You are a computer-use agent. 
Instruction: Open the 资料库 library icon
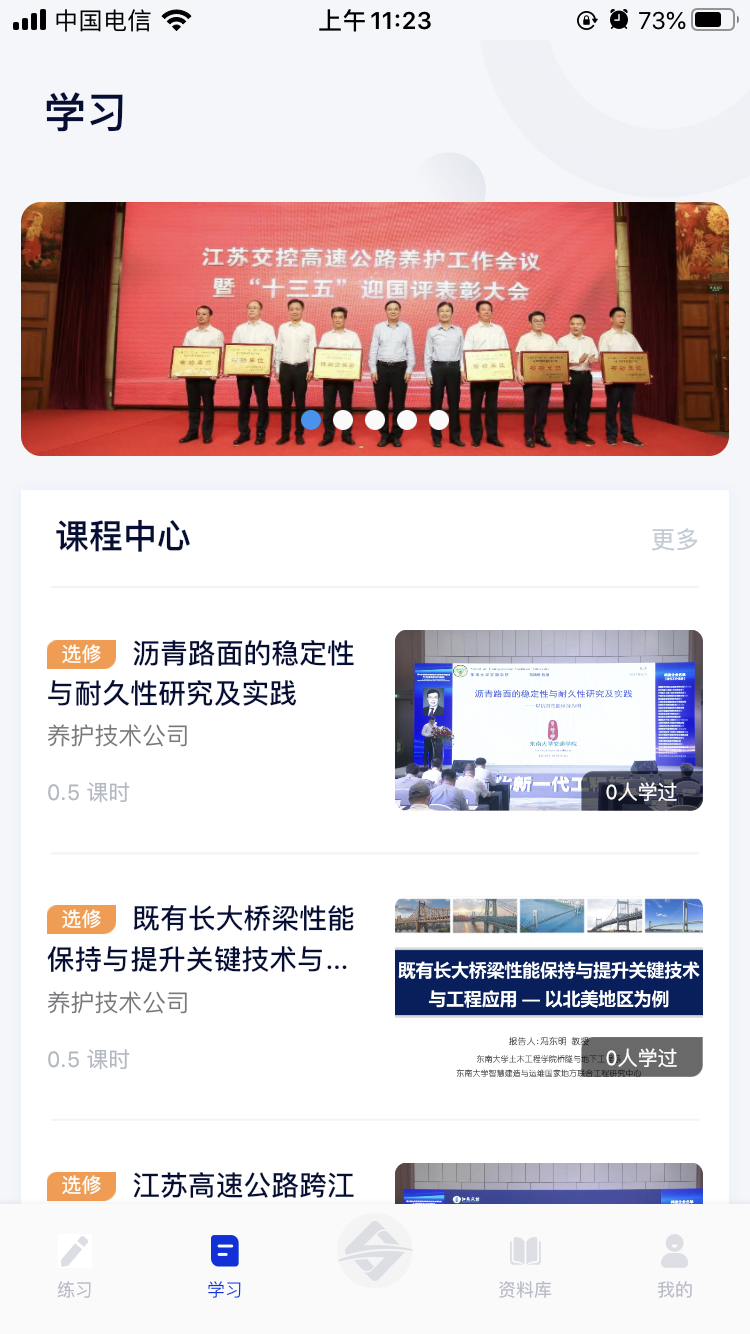pyautogui.click(x=524, y=1250)
